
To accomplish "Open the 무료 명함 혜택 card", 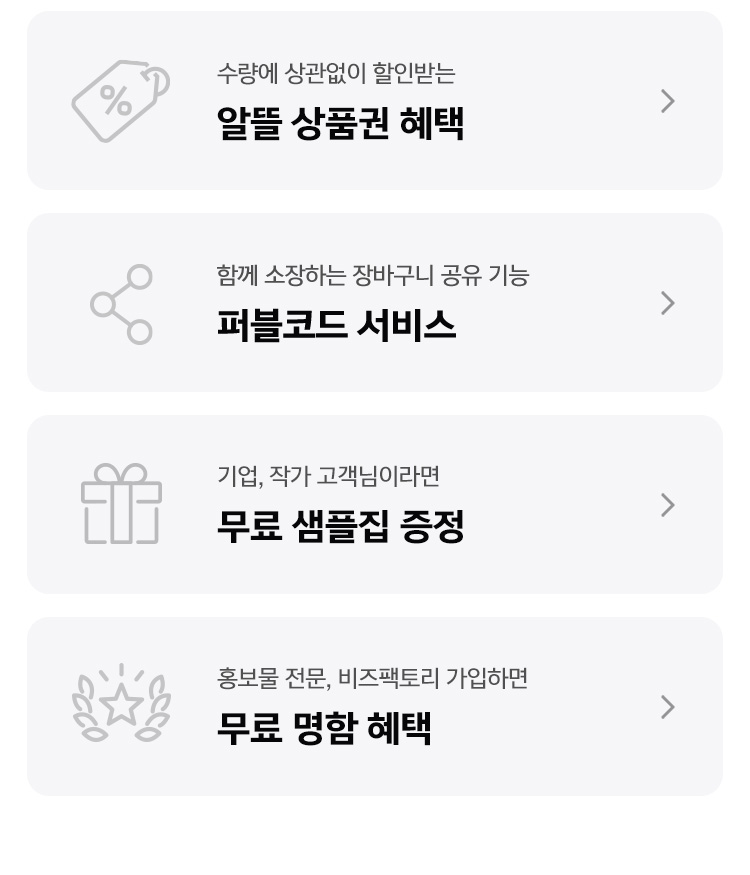I will (374, 707).
